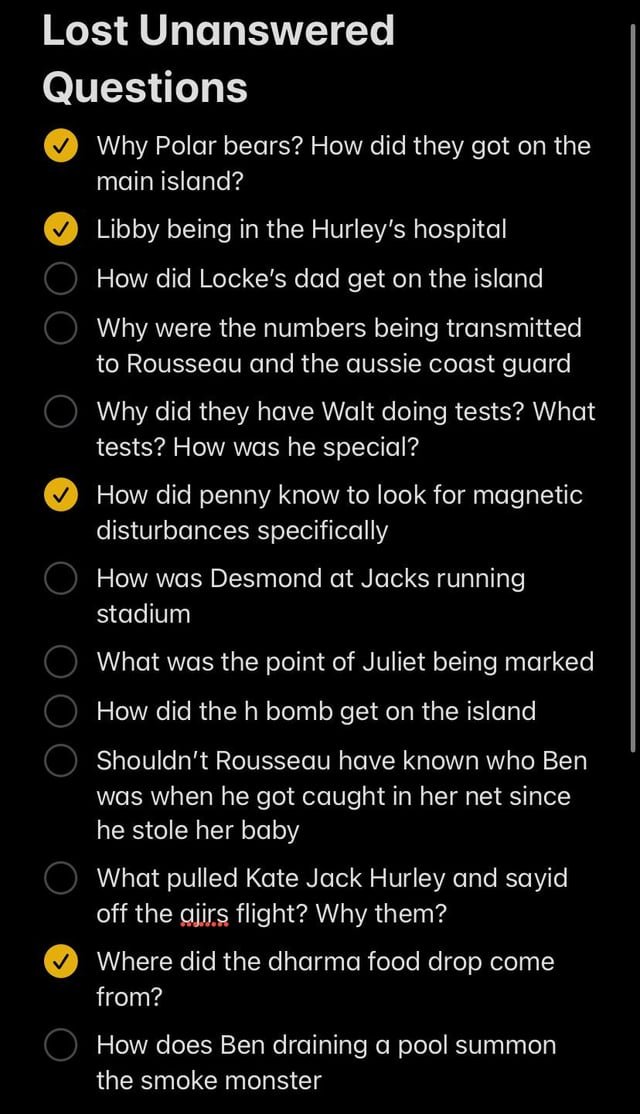The height and width of the screenshot is (1114, 640).
Task: Tick 'What was the point of Juliet being marked'
Action: pos(61,662)
